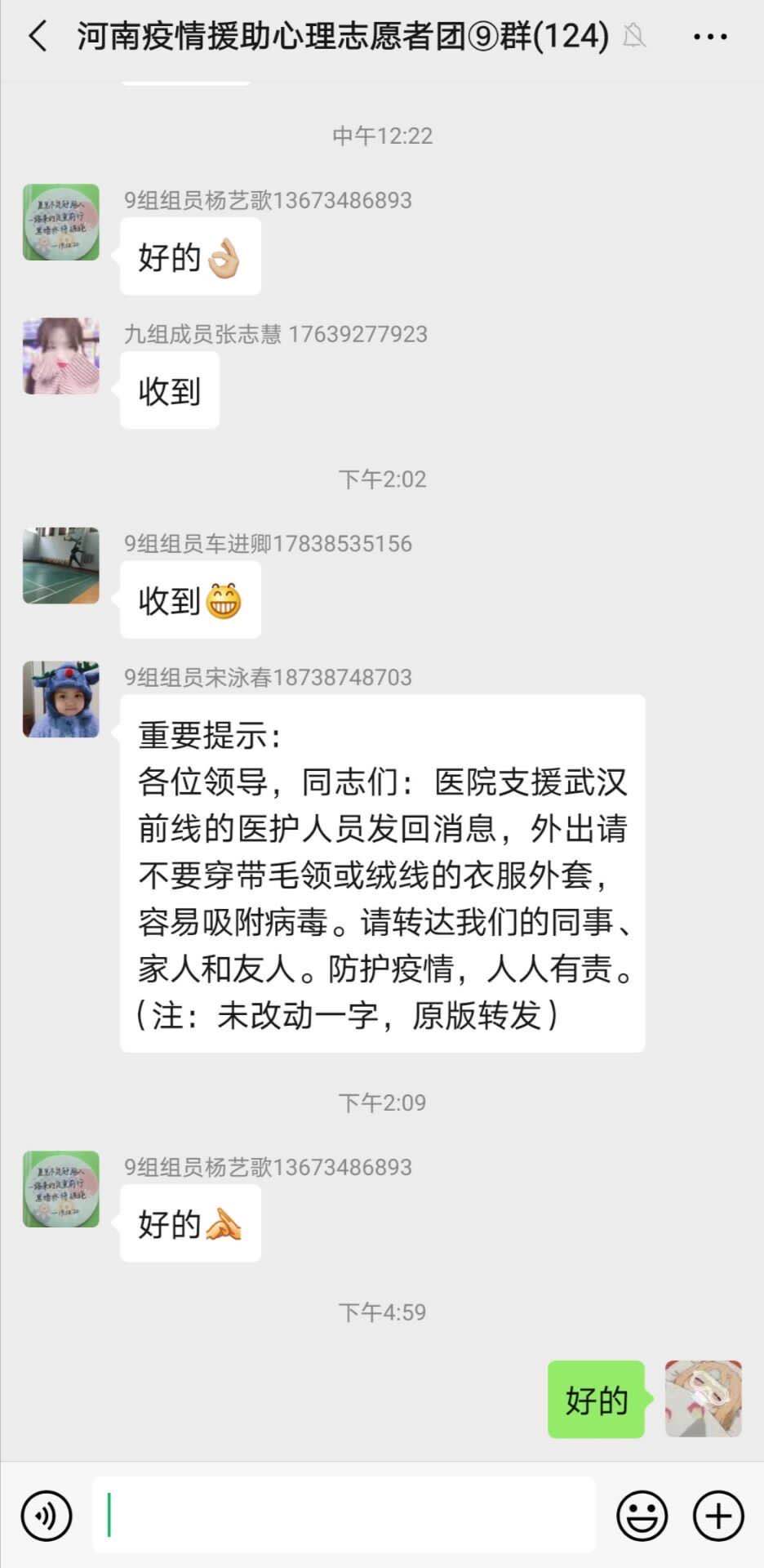This screenshot has height=1568, width=764.
Task: Open the three-dot chat info menu
Action: click(709, 37)
